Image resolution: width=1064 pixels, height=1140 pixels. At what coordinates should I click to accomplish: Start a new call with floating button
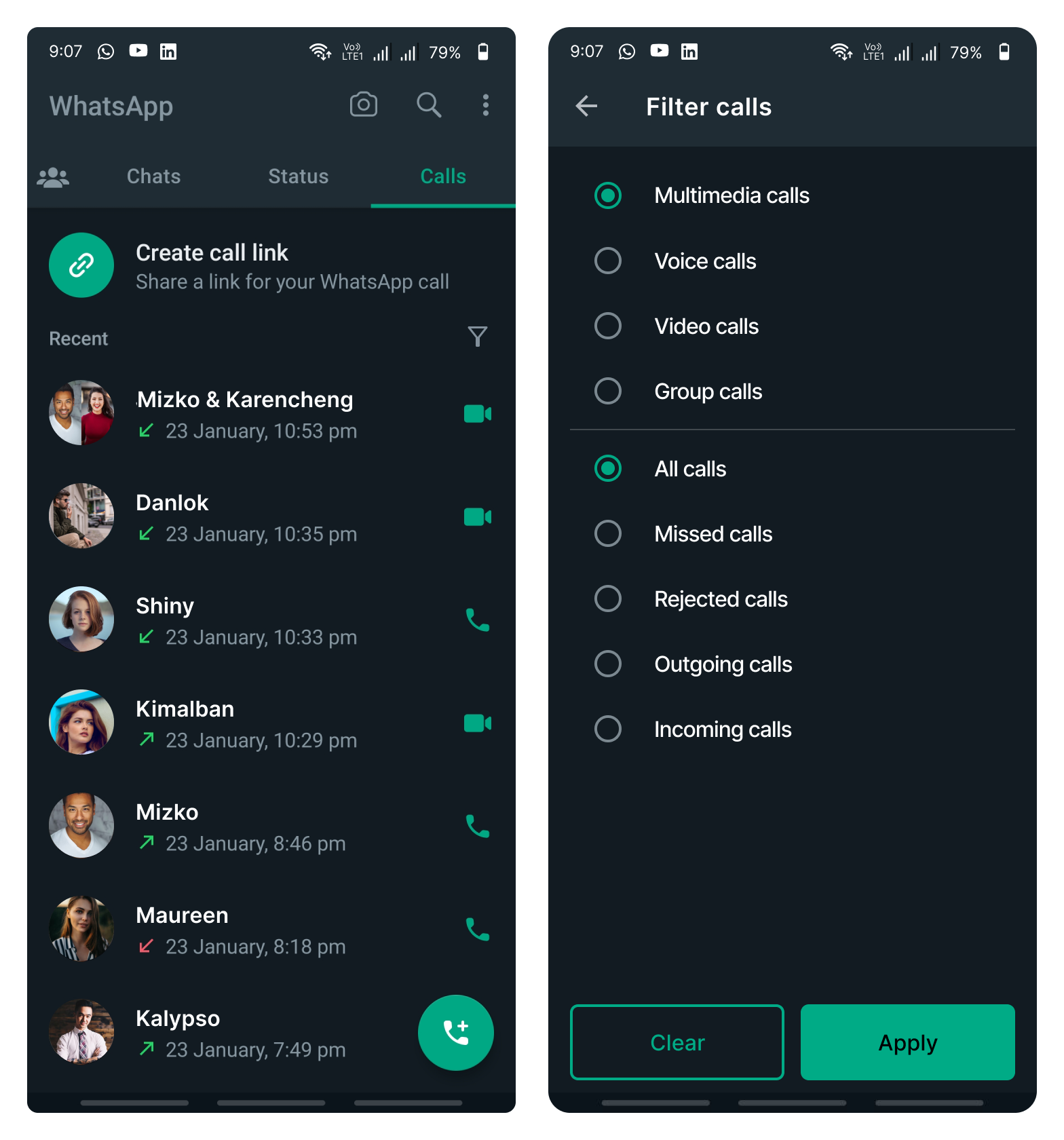[x=455, y=1032]
